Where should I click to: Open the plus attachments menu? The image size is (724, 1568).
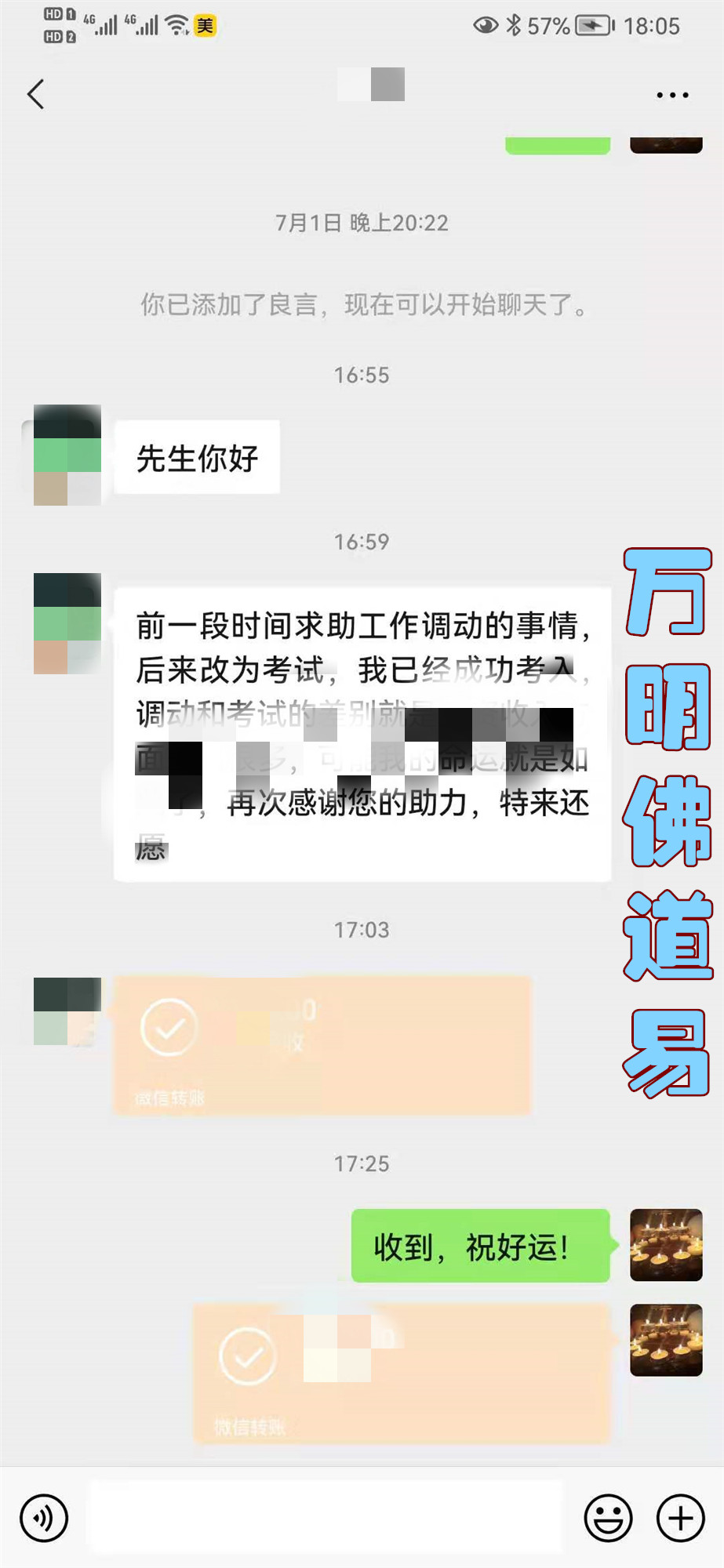point(680,1518)
